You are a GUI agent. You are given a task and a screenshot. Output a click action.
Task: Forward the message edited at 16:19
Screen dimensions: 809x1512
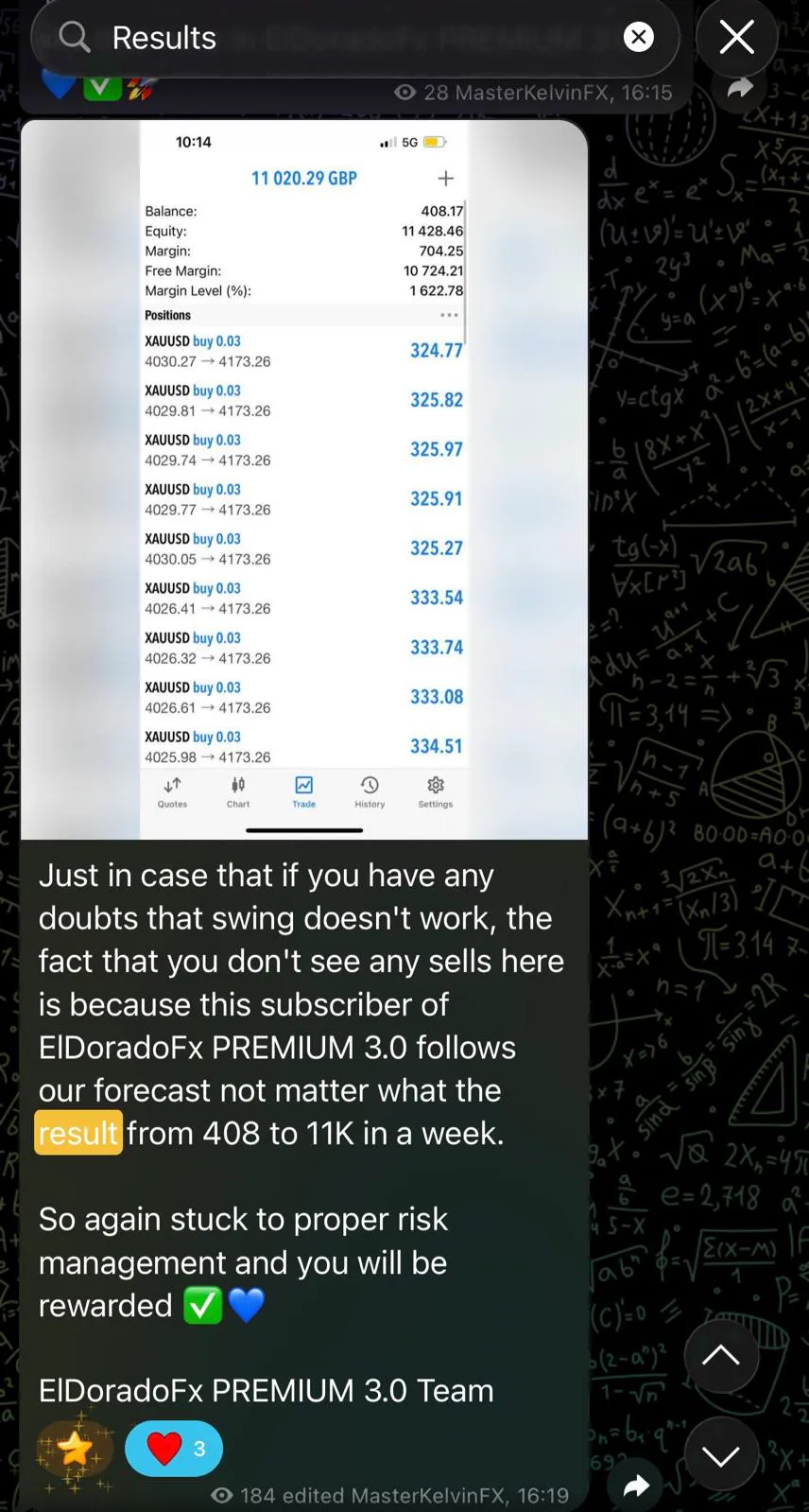637,1486
